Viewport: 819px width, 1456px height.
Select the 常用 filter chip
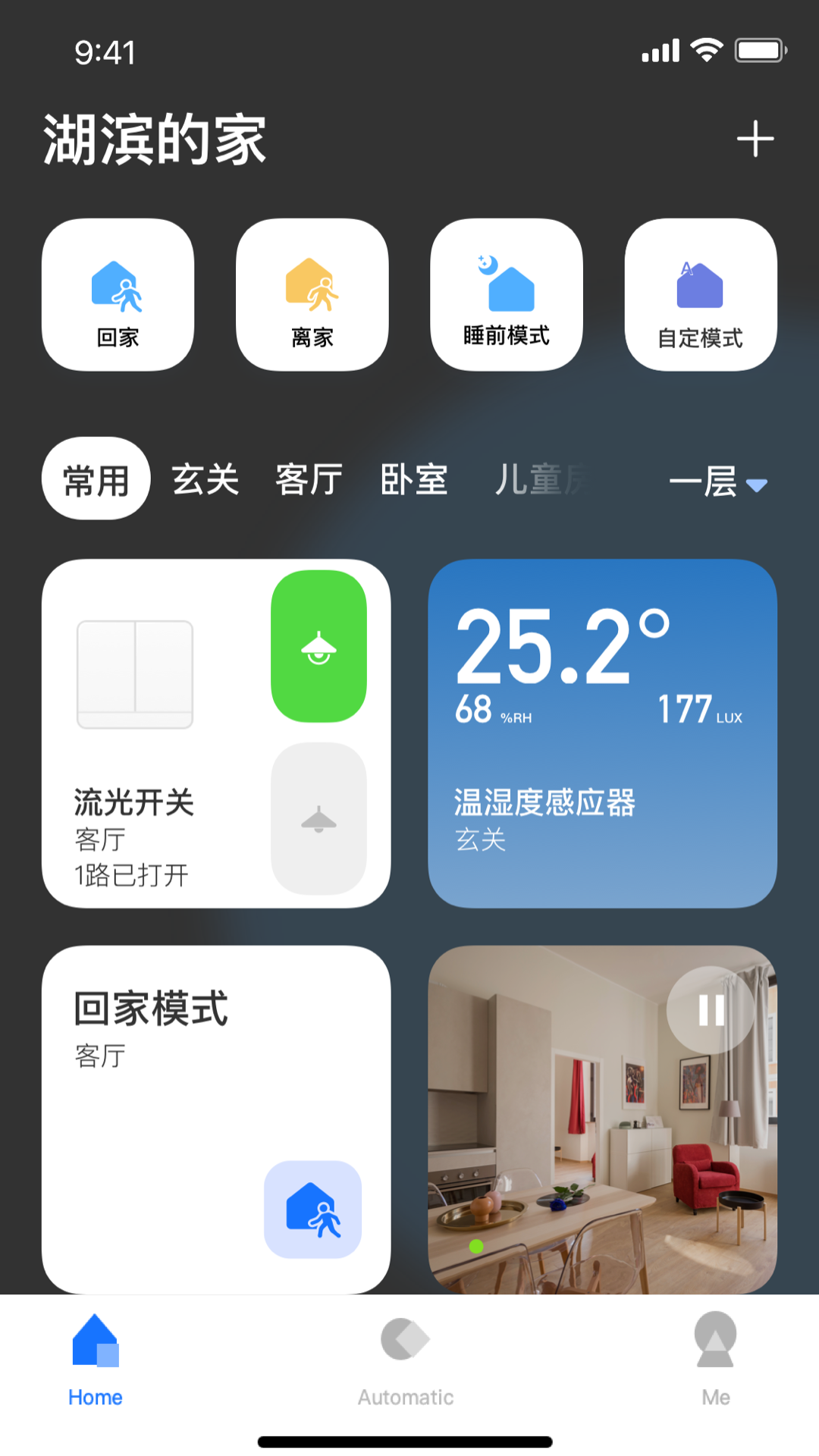[96, 480]
